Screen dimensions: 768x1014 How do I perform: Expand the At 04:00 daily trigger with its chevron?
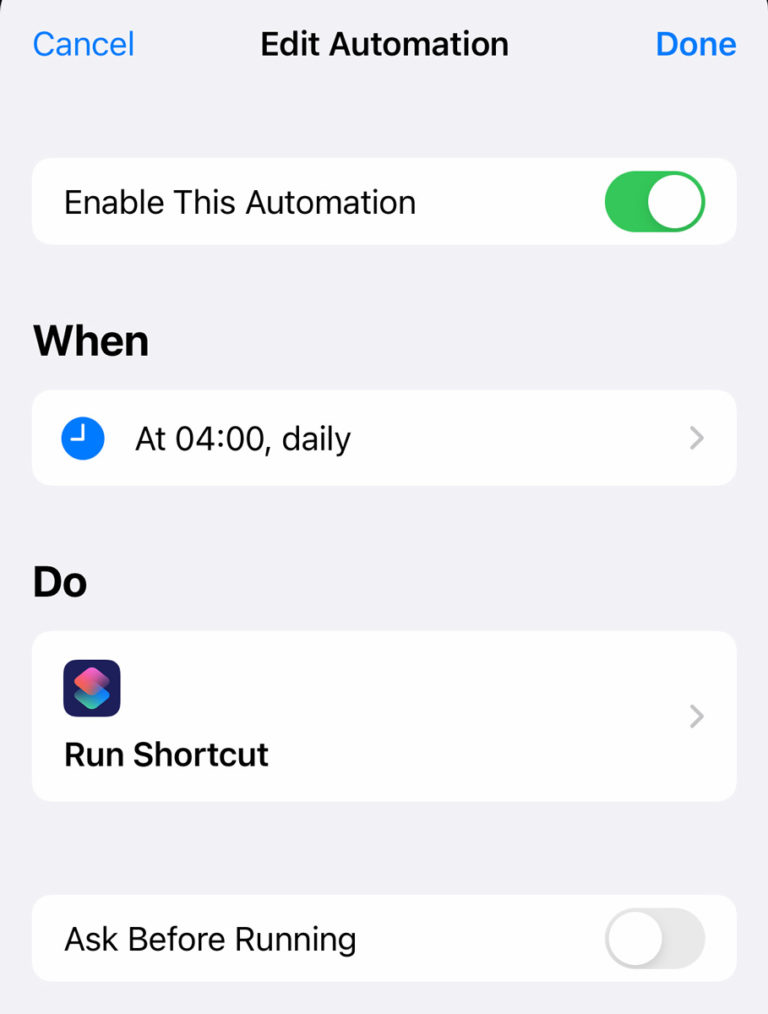[x=696, y=437]
